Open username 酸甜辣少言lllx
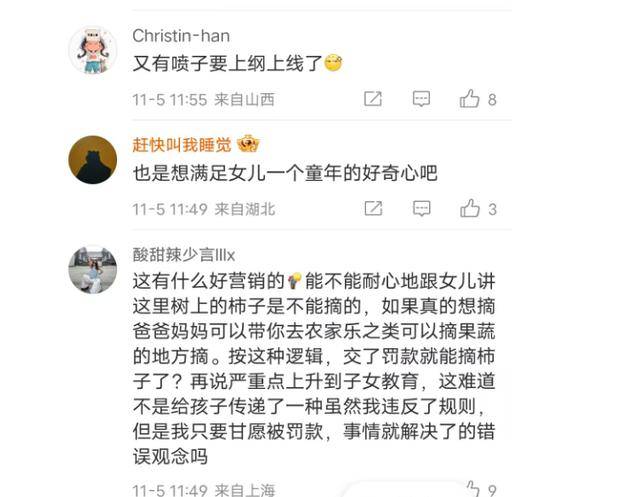The height and width of the screenshot is (497, 640). pos(183,253)
